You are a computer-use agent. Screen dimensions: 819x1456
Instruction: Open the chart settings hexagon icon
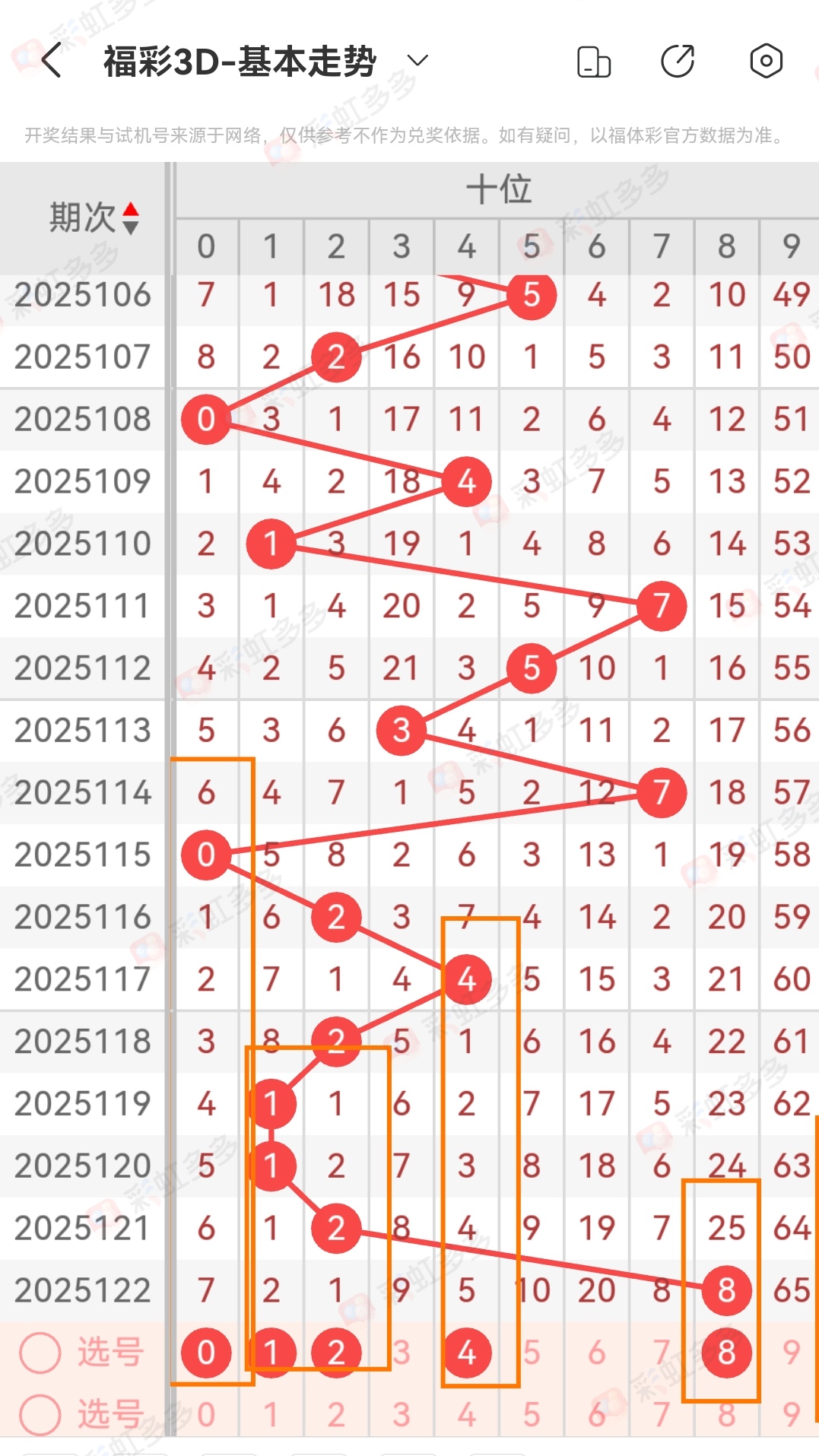[766, 62]
